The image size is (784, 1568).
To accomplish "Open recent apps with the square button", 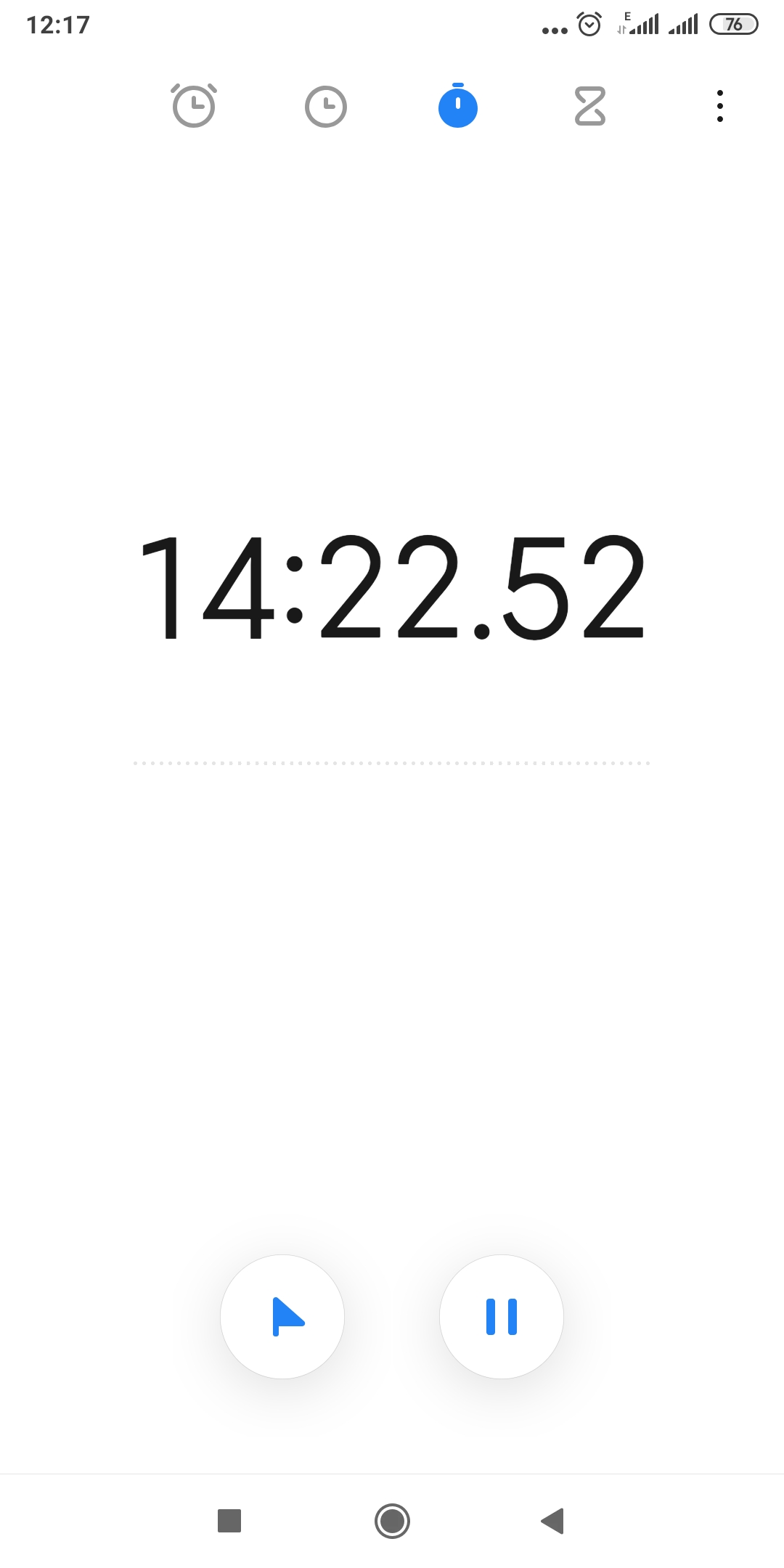I will point(229,1521).
